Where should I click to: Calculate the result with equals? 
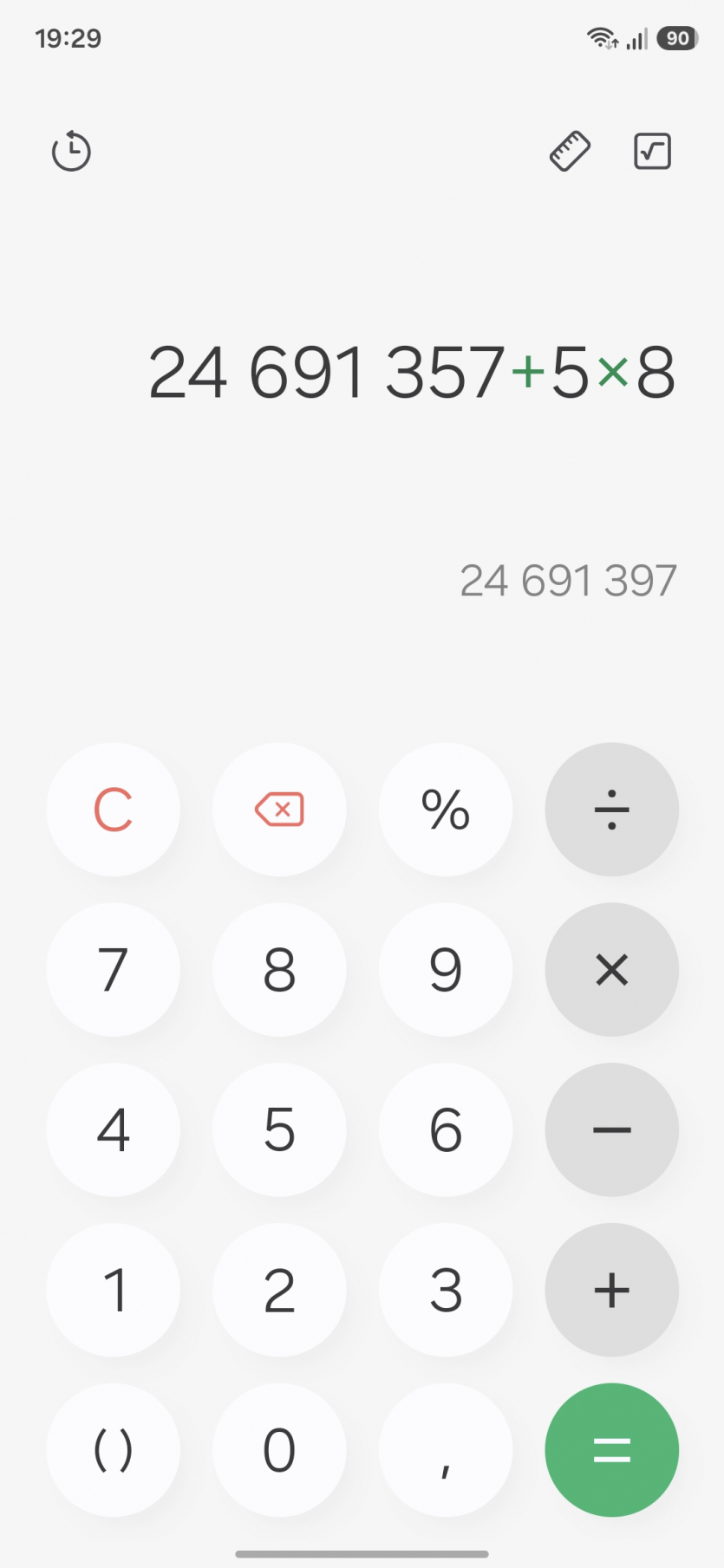pyautogui.click(x=611, y=1449)
